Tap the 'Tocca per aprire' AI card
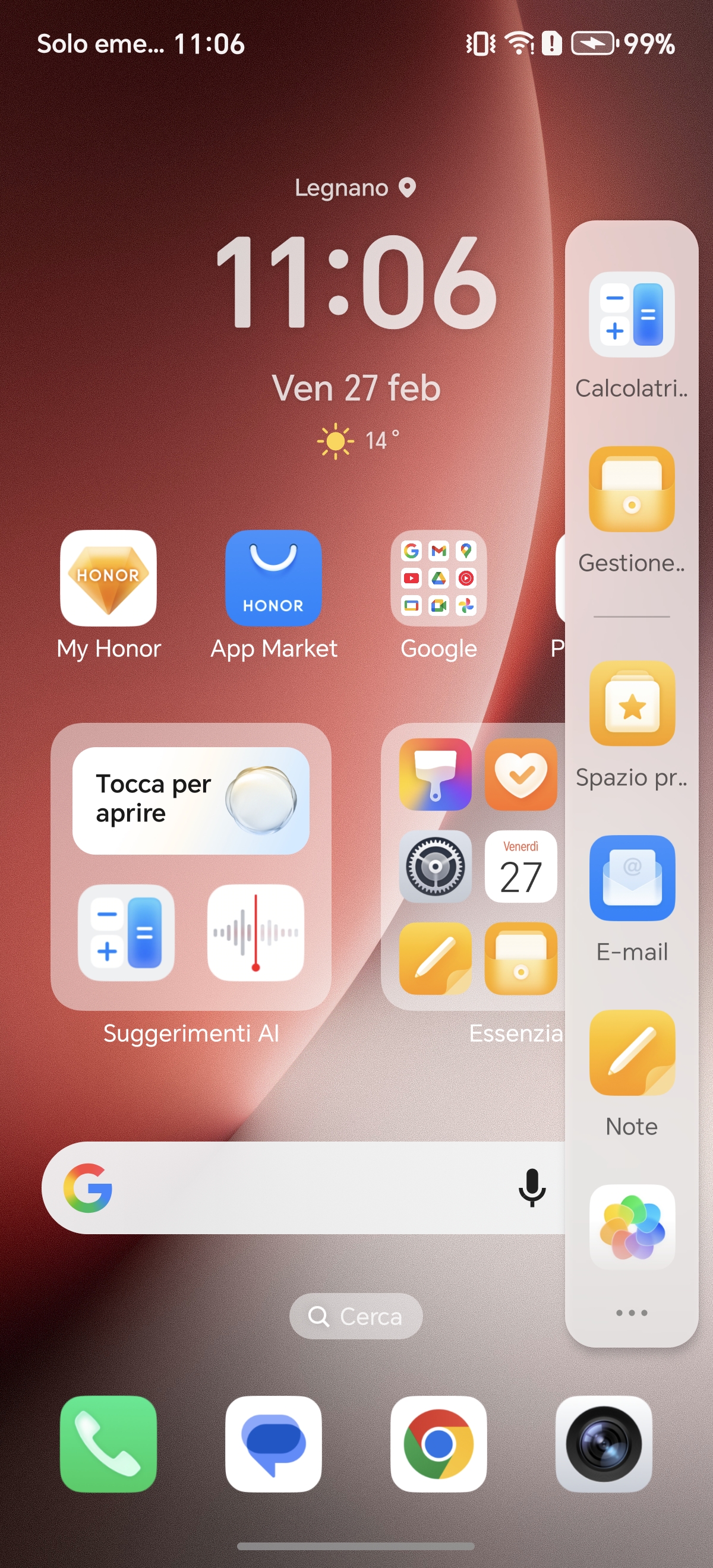Viewport: 713px width, 1568px height. pyautogui.click(x=191, y=801)
